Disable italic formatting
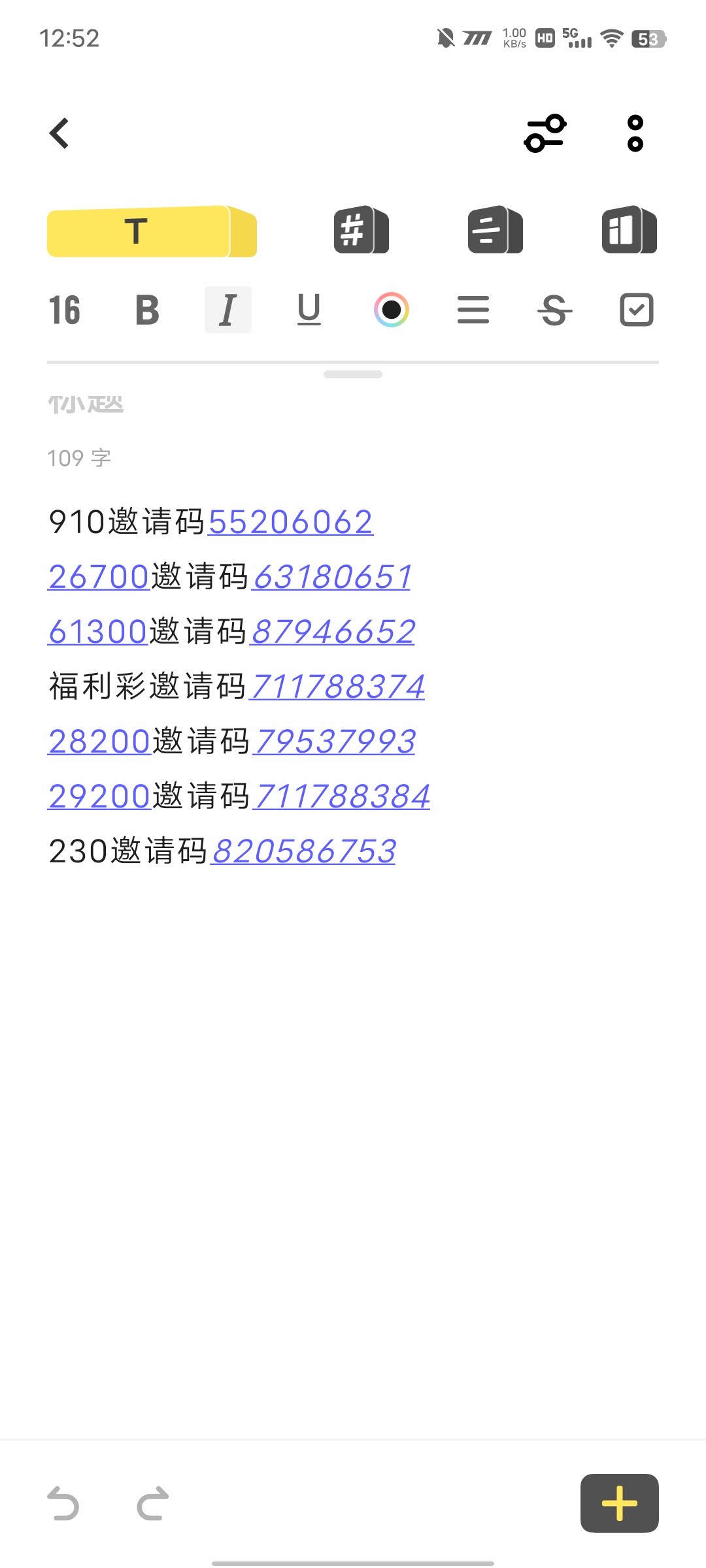 tap(228, 310)
